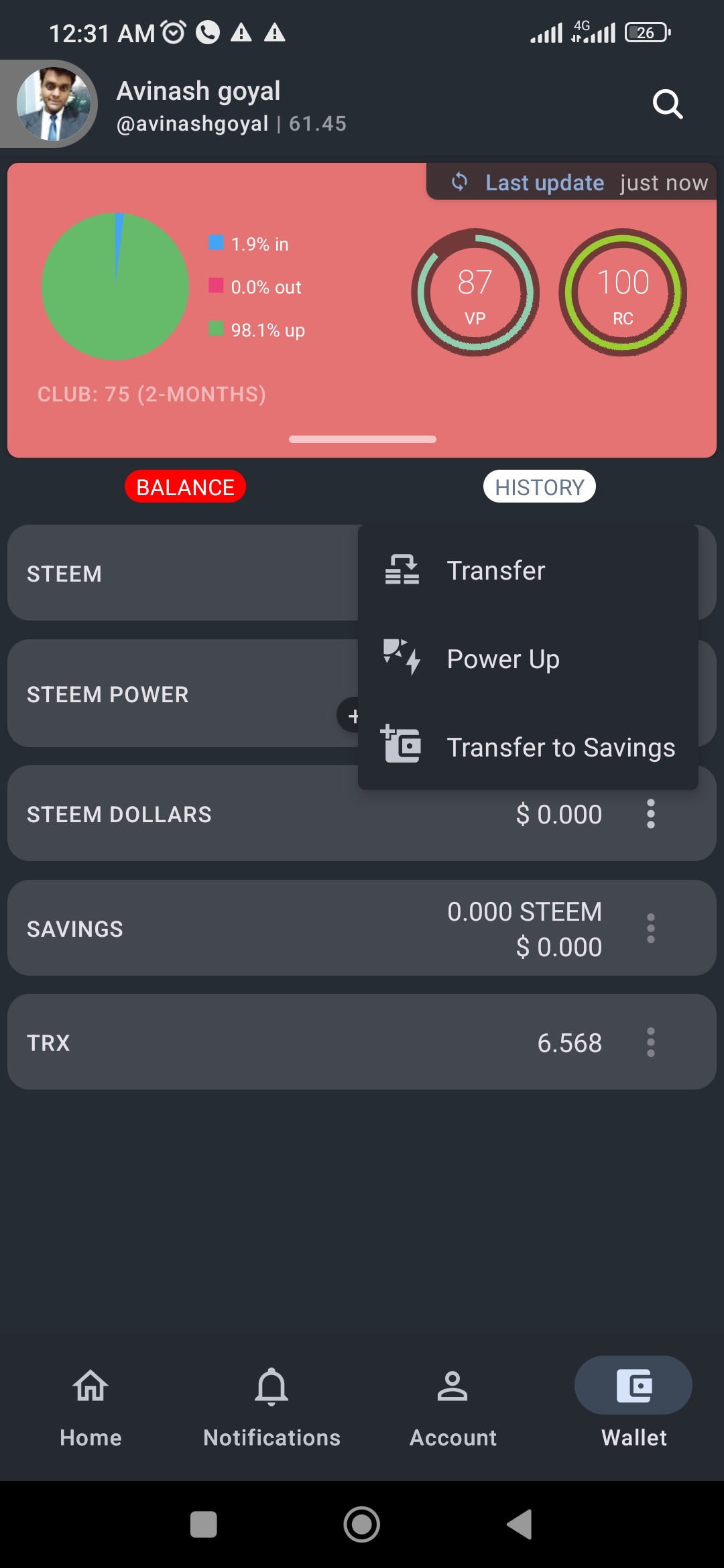724x1568 pixels.
Task: Switch to the Account tab
Action: tap(452, 1402)
